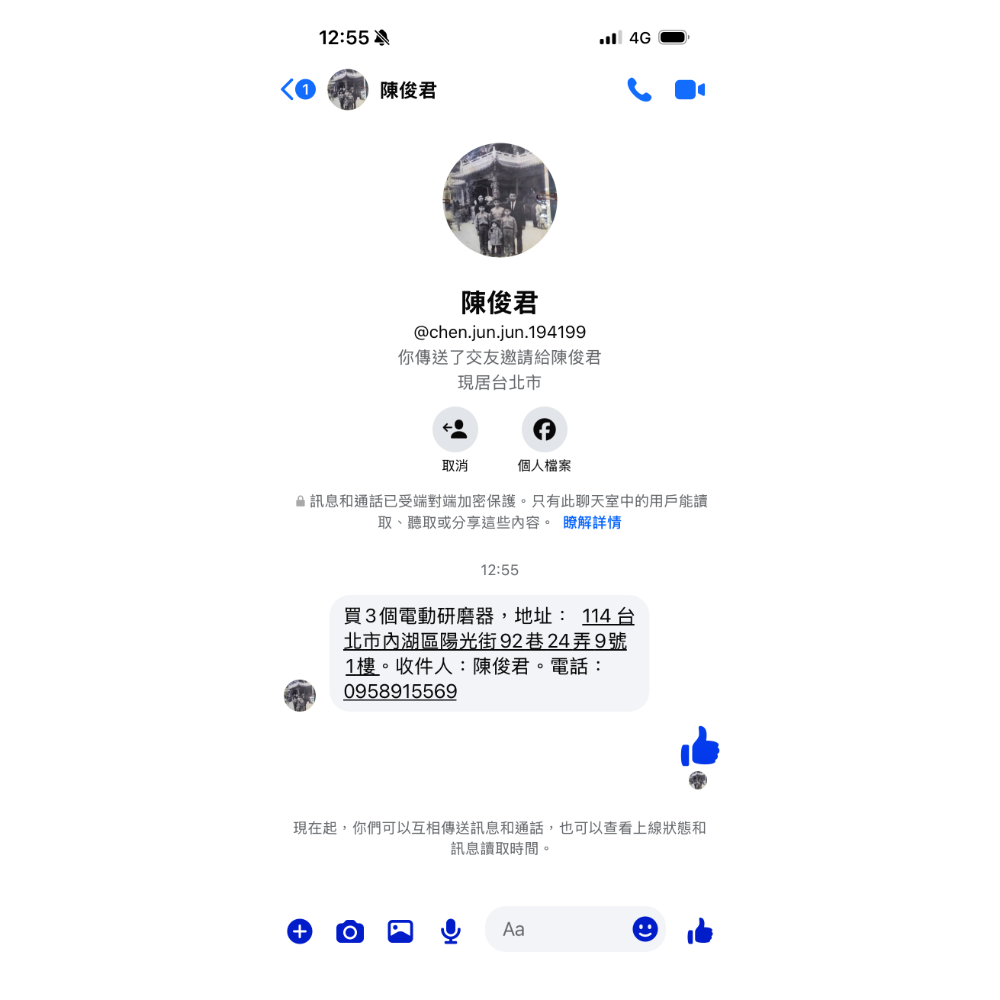Send a thumbs-up like from the composer
1000x1000 pixels.
tap(700, 931)
